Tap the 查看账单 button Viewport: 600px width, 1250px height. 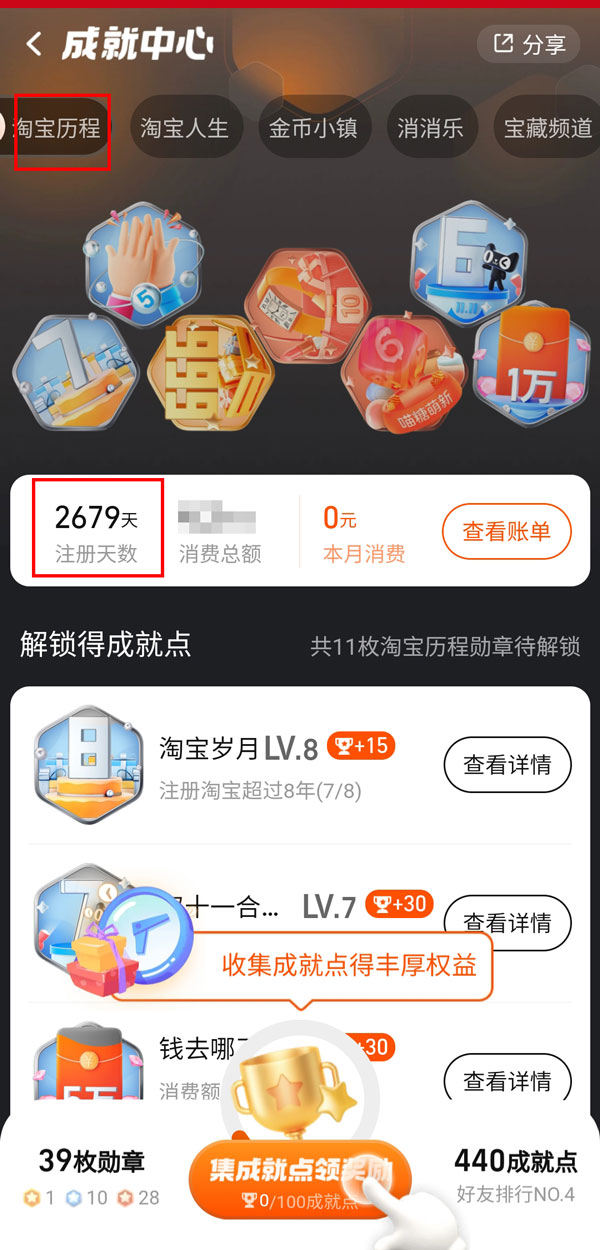pyautogui.click(x=506, y=531)
